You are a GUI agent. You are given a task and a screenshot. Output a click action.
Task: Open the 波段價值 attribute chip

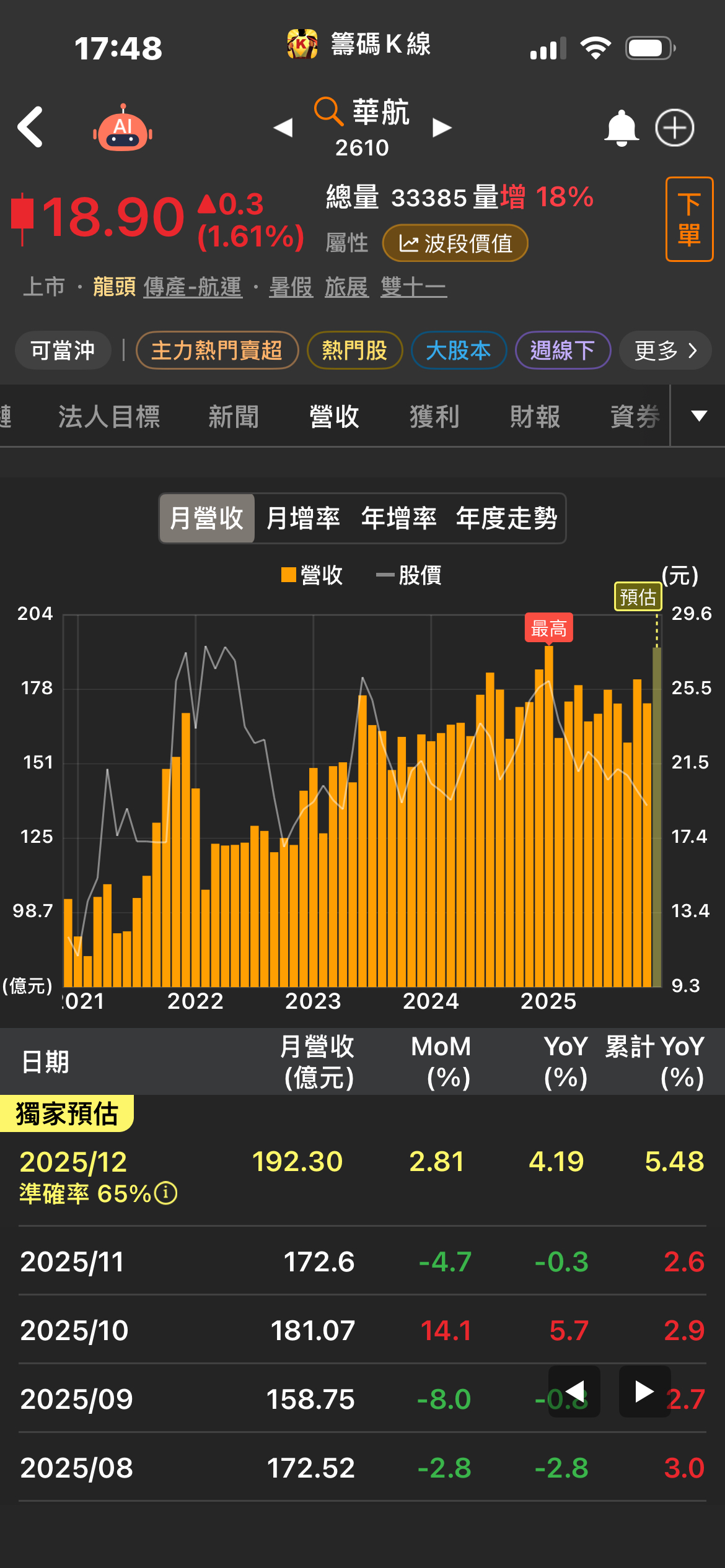[x=455, y=243]
